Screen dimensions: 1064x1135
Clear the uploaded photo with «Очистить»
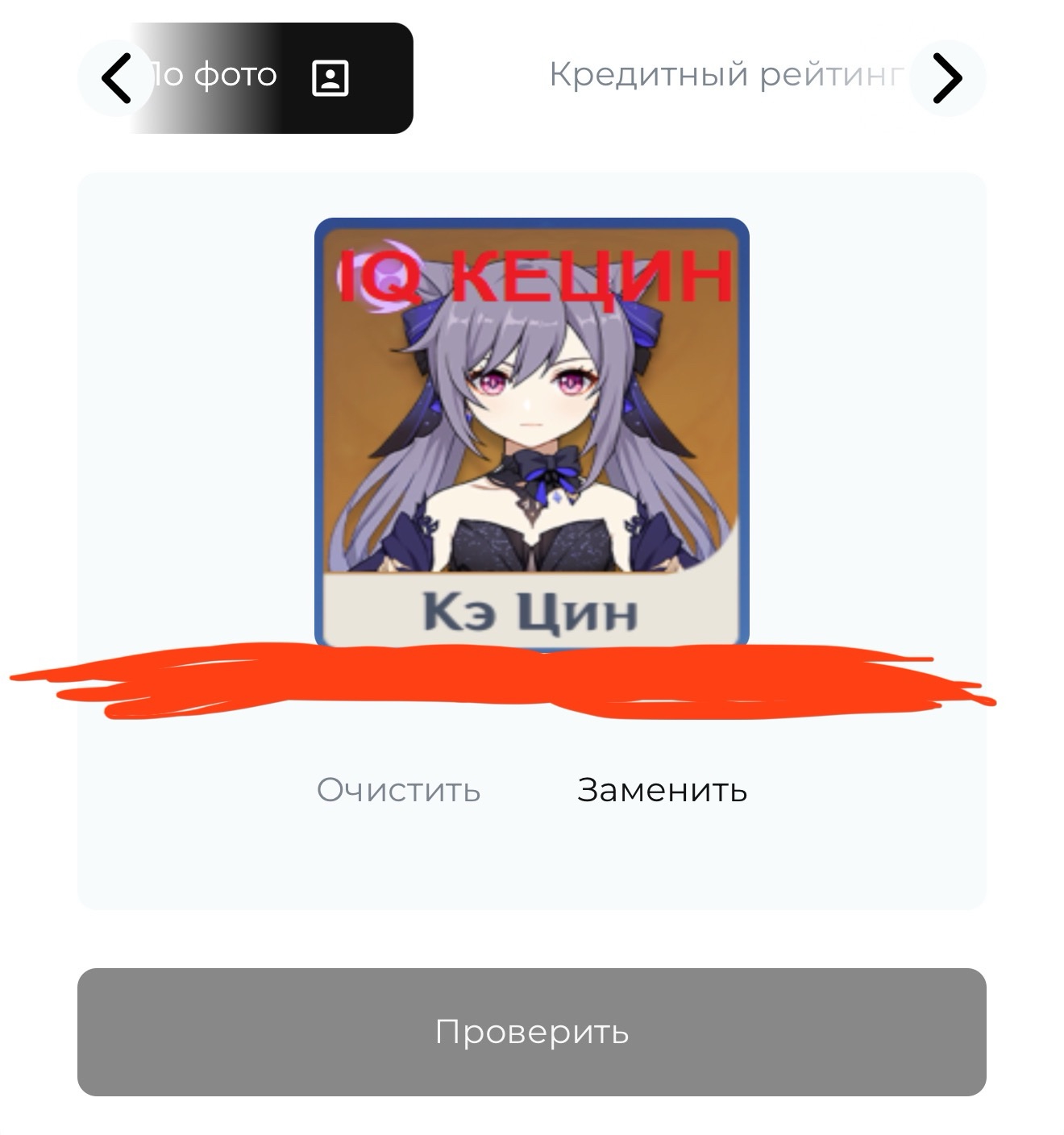398,790
